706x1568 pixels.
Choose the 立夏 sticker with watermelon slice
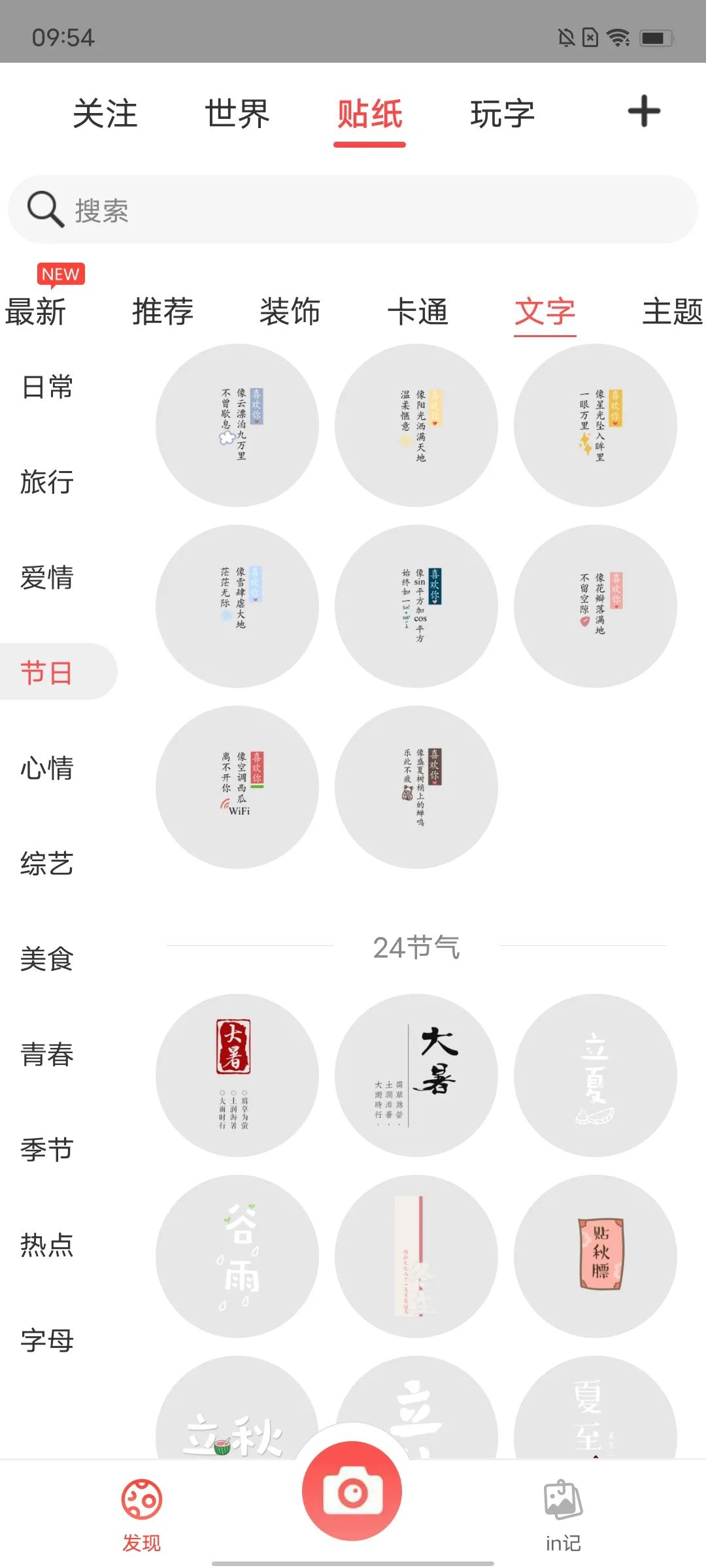595,1075
